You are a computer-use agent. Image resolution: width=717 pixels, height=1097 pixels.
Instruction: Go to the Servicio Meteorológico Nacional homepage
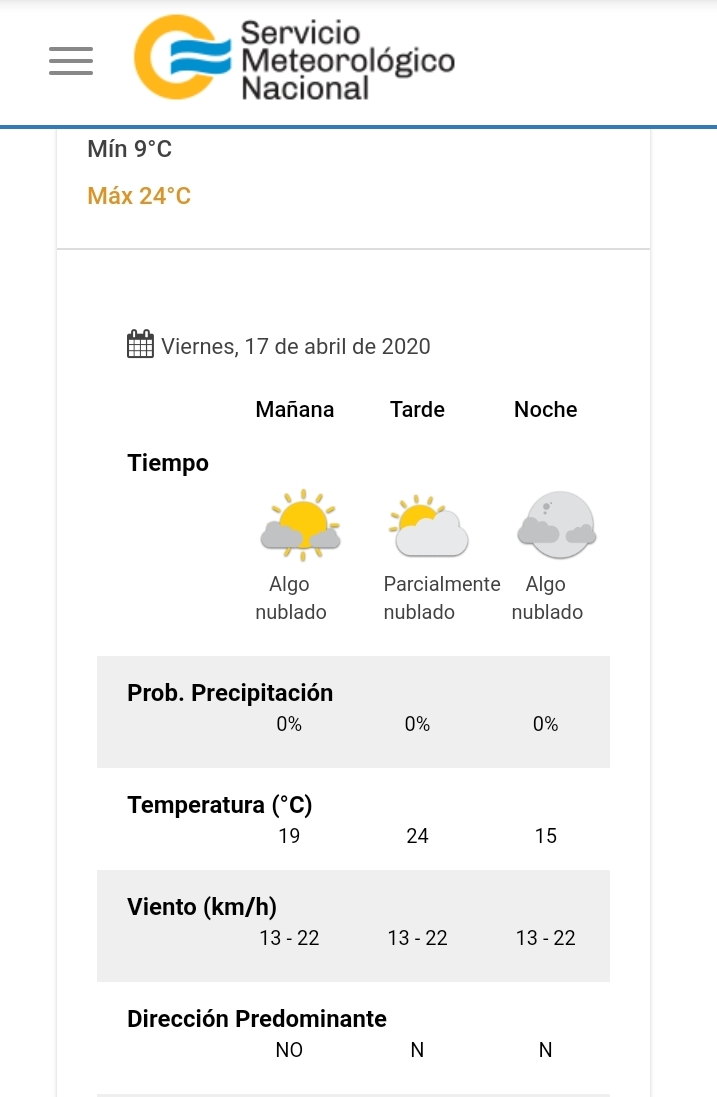click(x=294, y=60)
